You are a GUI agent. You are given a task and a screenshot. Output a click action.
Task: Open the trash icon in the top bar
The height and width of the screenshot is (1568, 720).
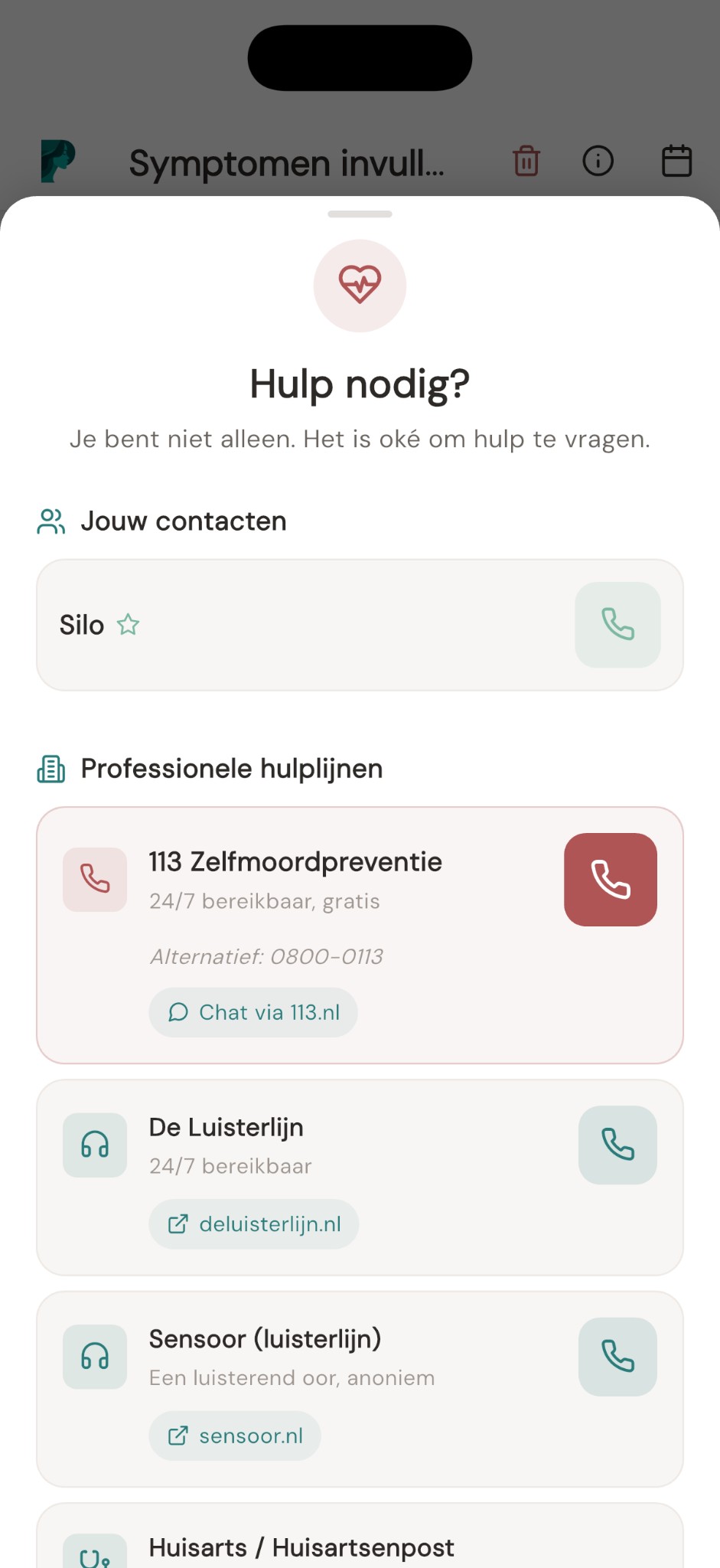coord(525,161)
